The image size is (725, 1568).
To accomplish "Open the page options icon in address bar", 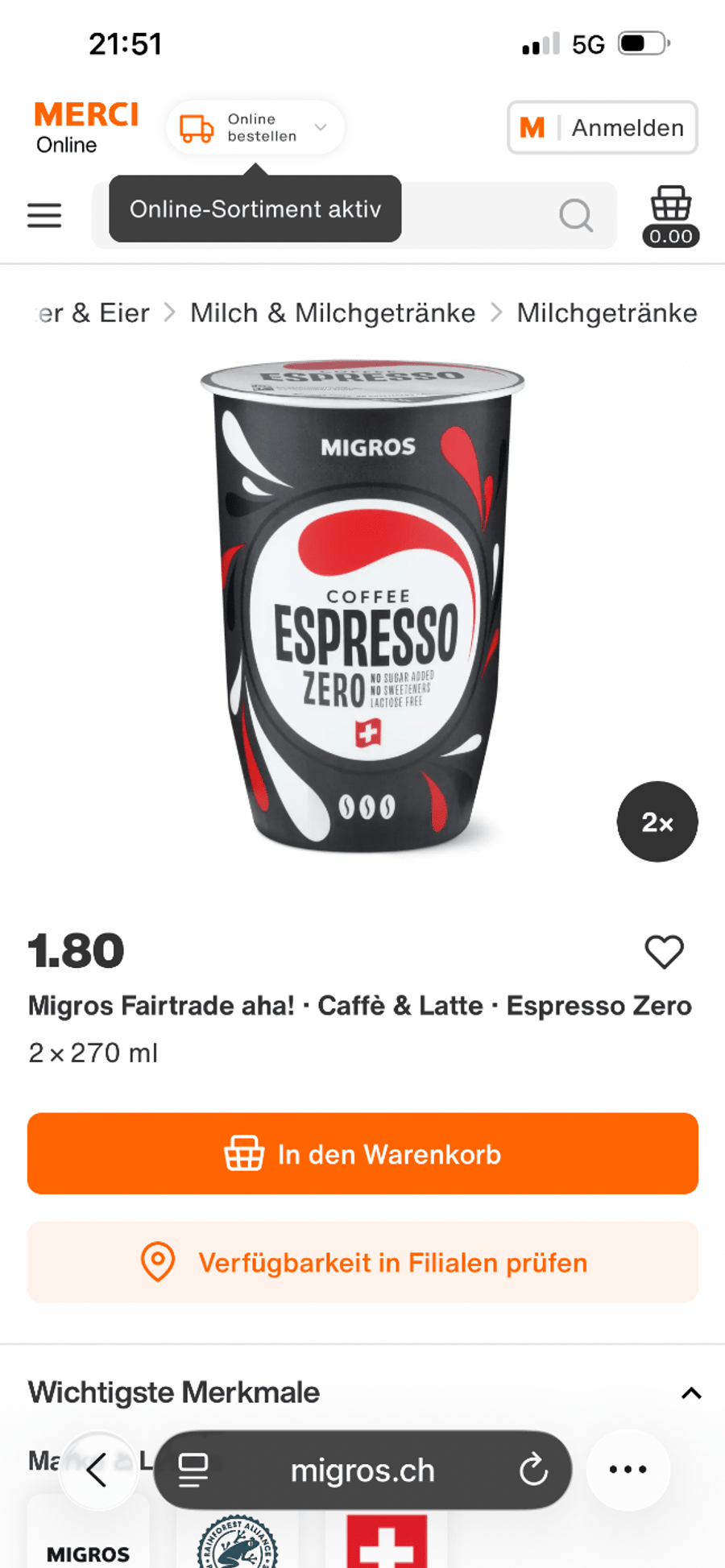I will [193, 1470].
